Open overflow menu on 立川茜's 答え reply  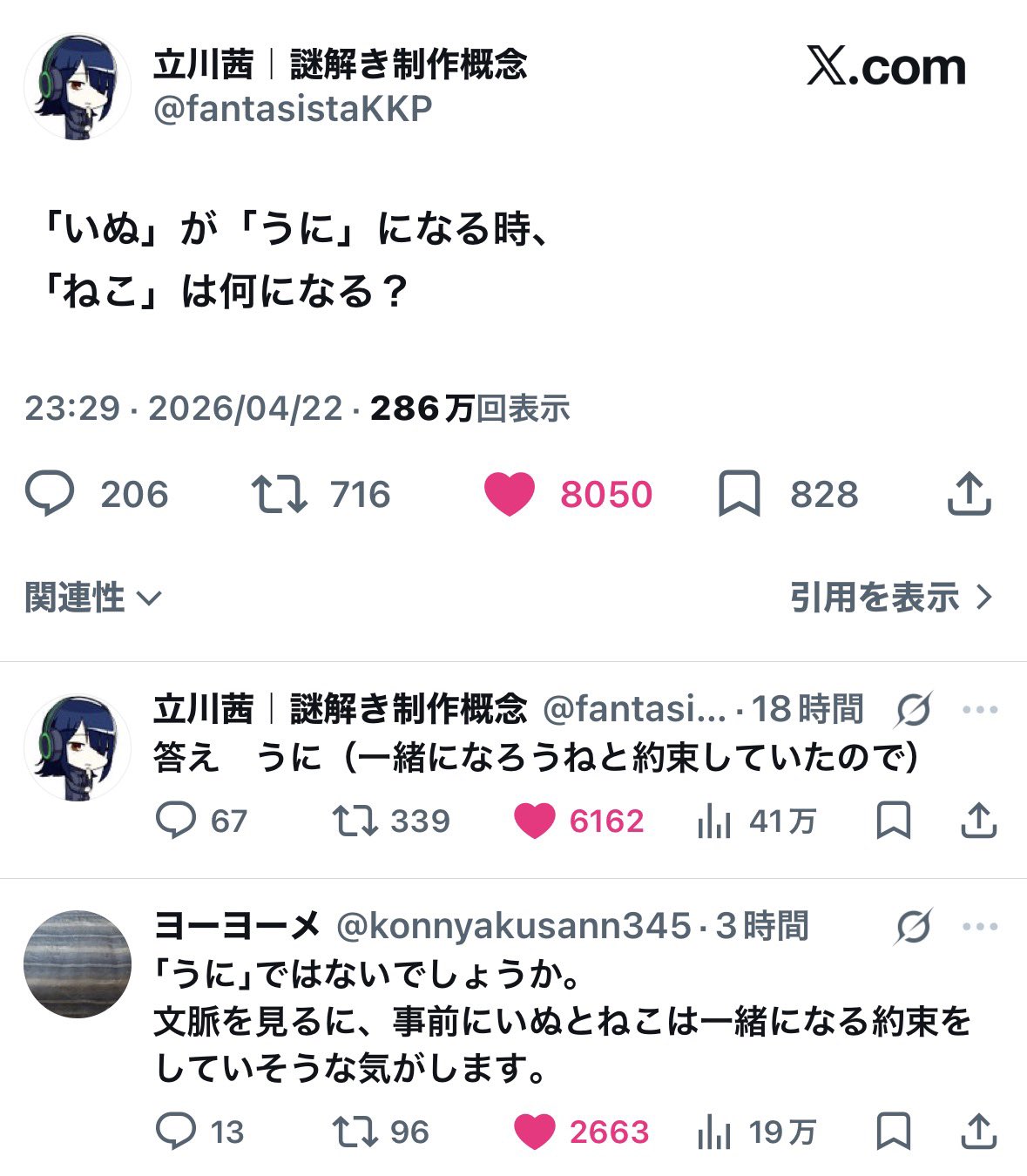point(980,710)
